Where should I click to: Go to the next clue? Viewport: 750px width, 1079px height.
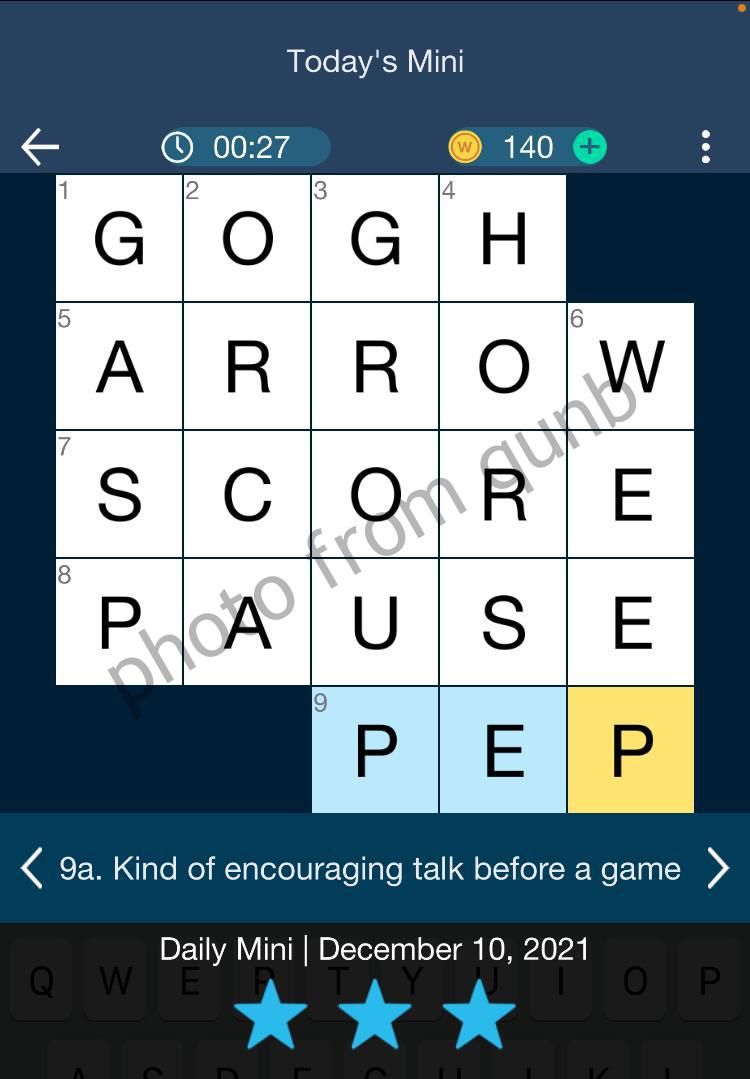(x=718, y=868)
